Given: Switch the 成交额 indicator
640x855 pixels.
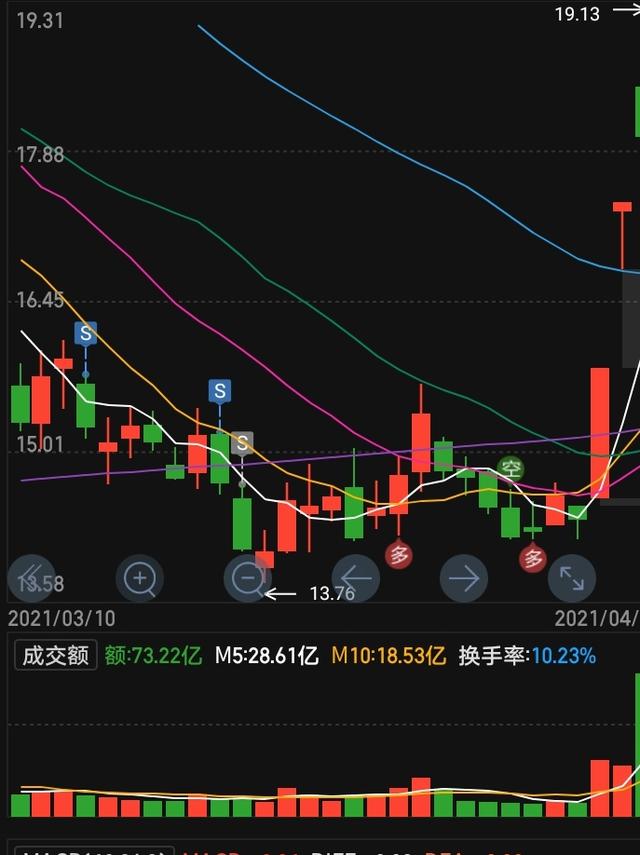Looking at the screenshot, I should tap(57, 656).
